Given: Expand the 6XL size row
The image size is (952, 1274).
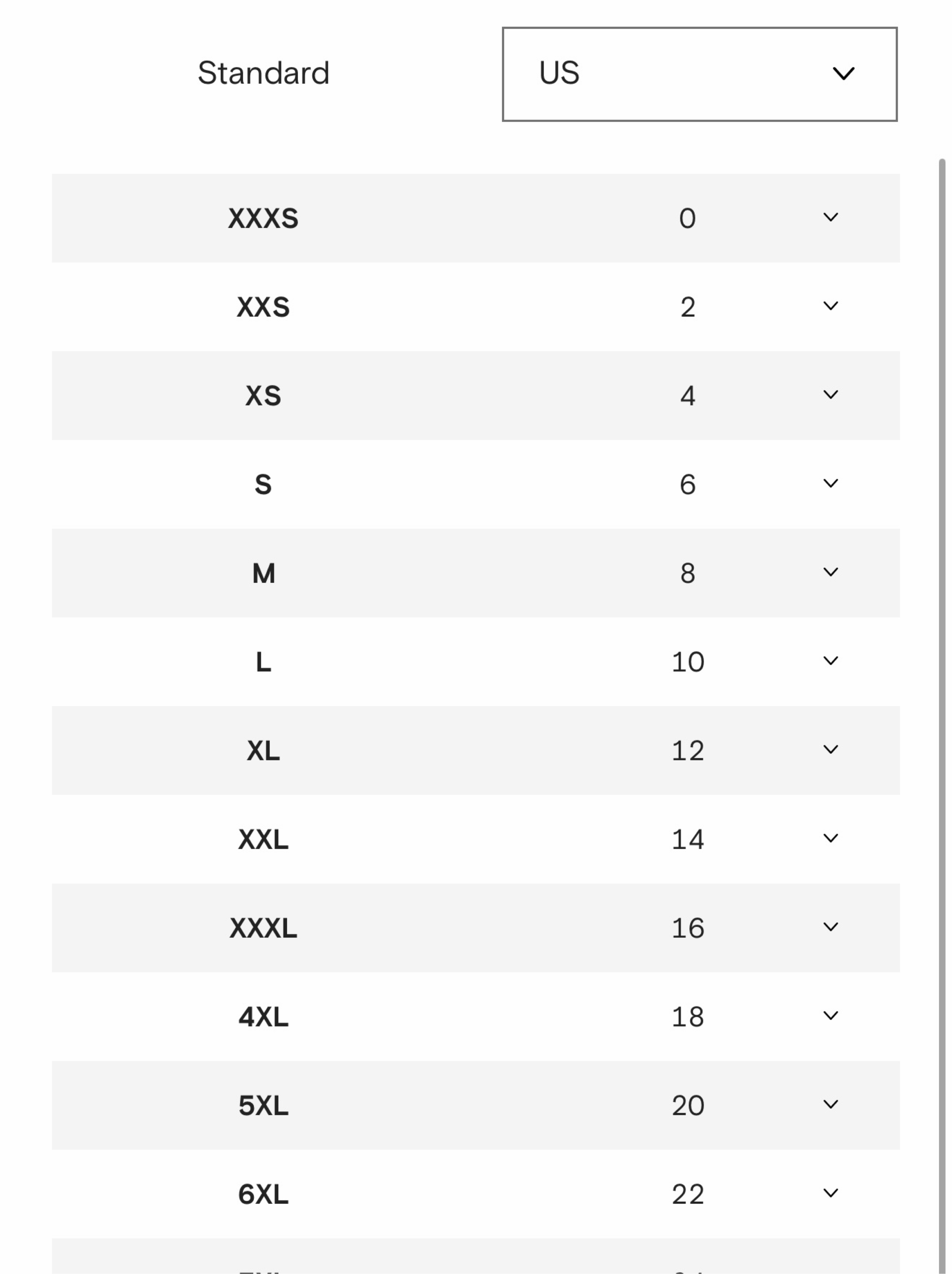Looking at the screenshot, I should pos(476,1193).
